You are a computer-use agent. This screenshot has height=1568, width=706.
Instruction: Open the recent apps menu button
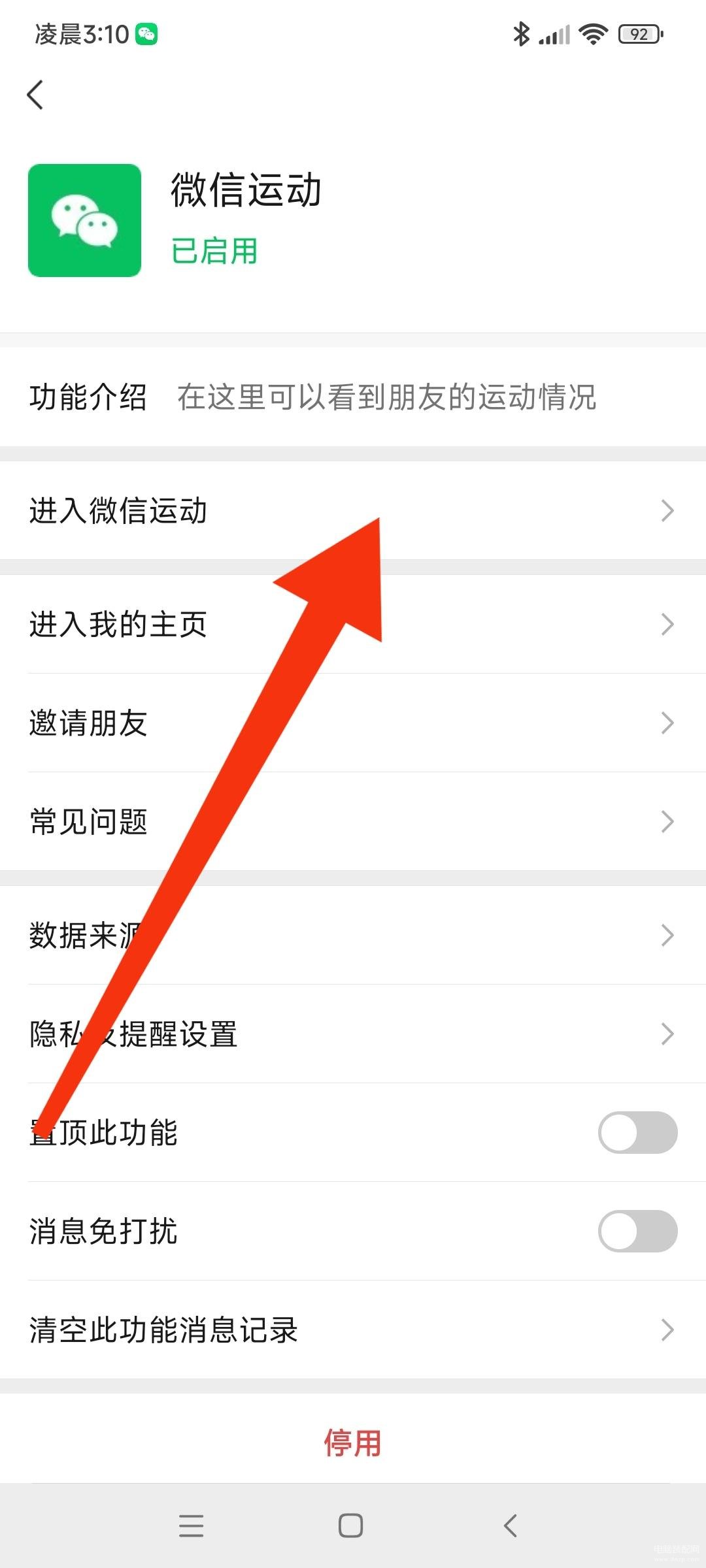(192, 1526)
